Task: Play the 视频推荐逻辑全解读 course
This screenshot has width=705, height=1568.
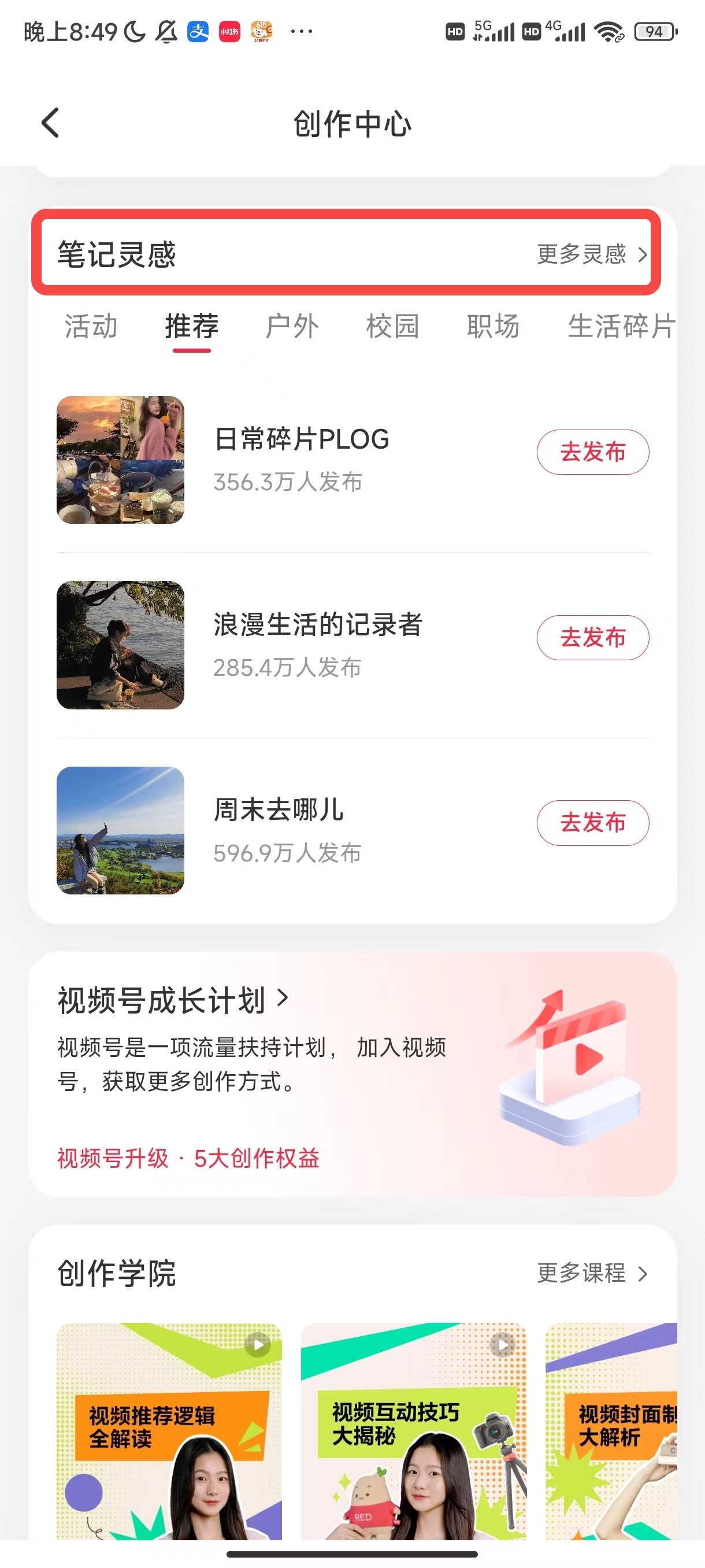Action: 169,1430
